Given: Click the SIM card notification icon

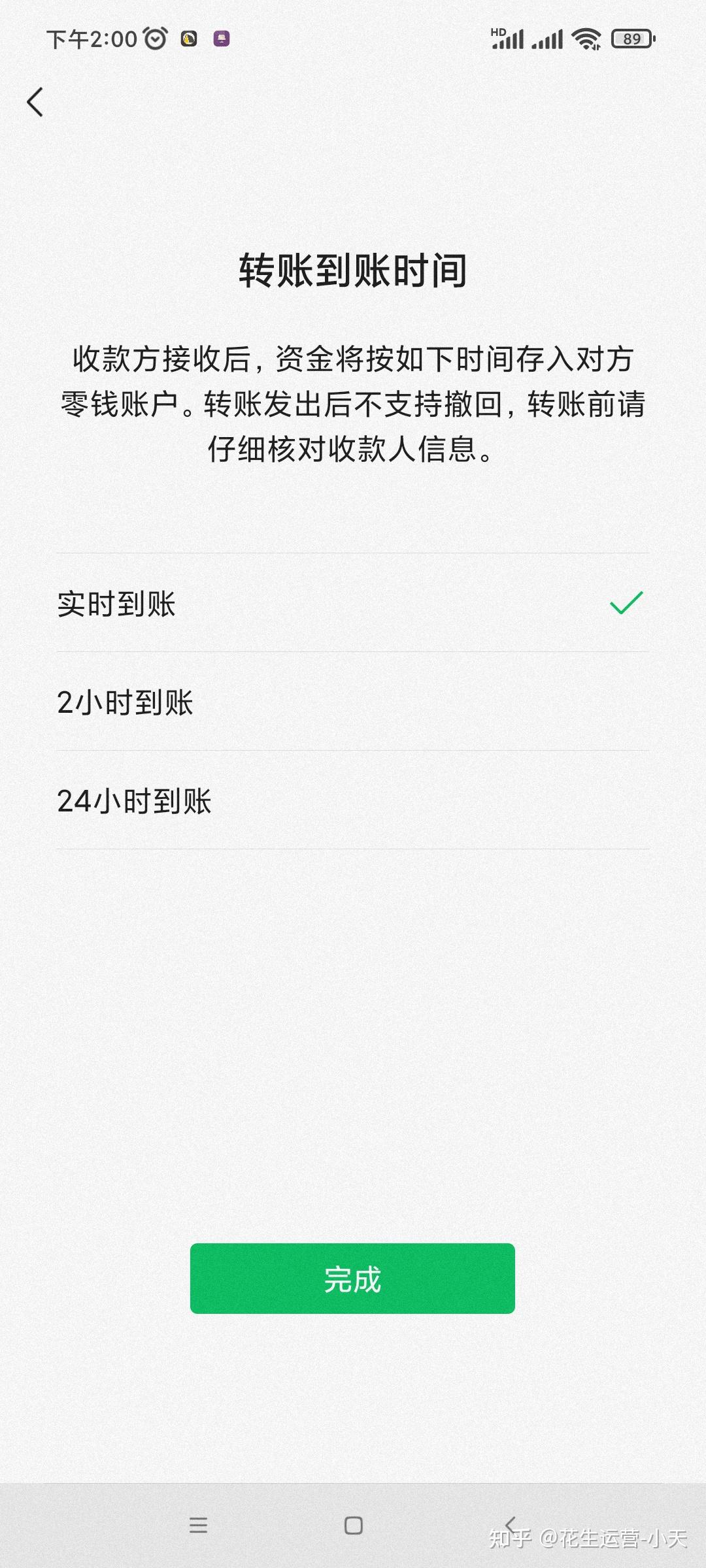Looking at the screenshot, I should click(222, 39).
